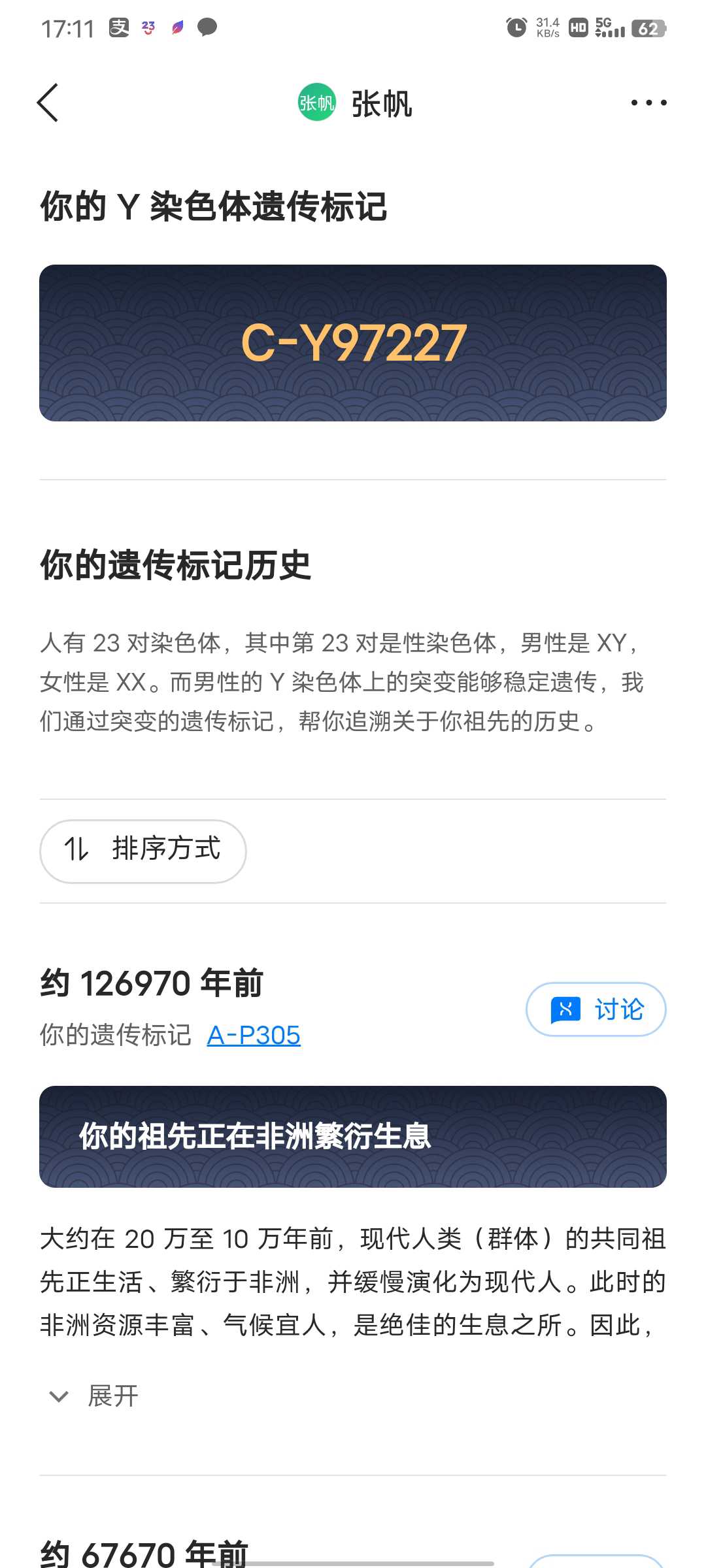This screenshot has height=1568, width=706.
Task: Tap the 张帆 profile avatar
Action: (x=317, y=103)
